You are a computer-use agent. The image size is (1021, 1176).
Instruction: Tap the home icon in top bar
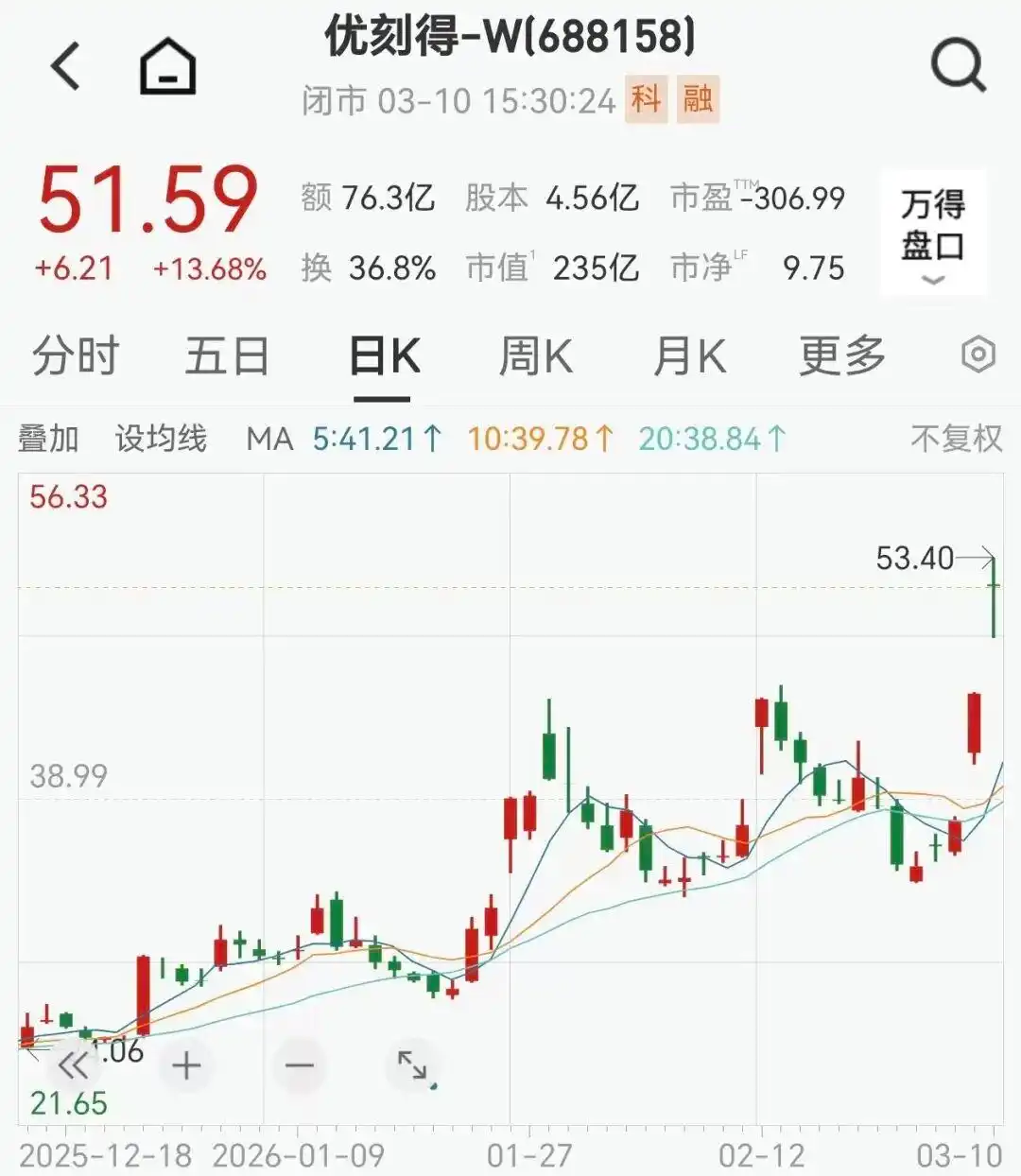tap(165, 63)
